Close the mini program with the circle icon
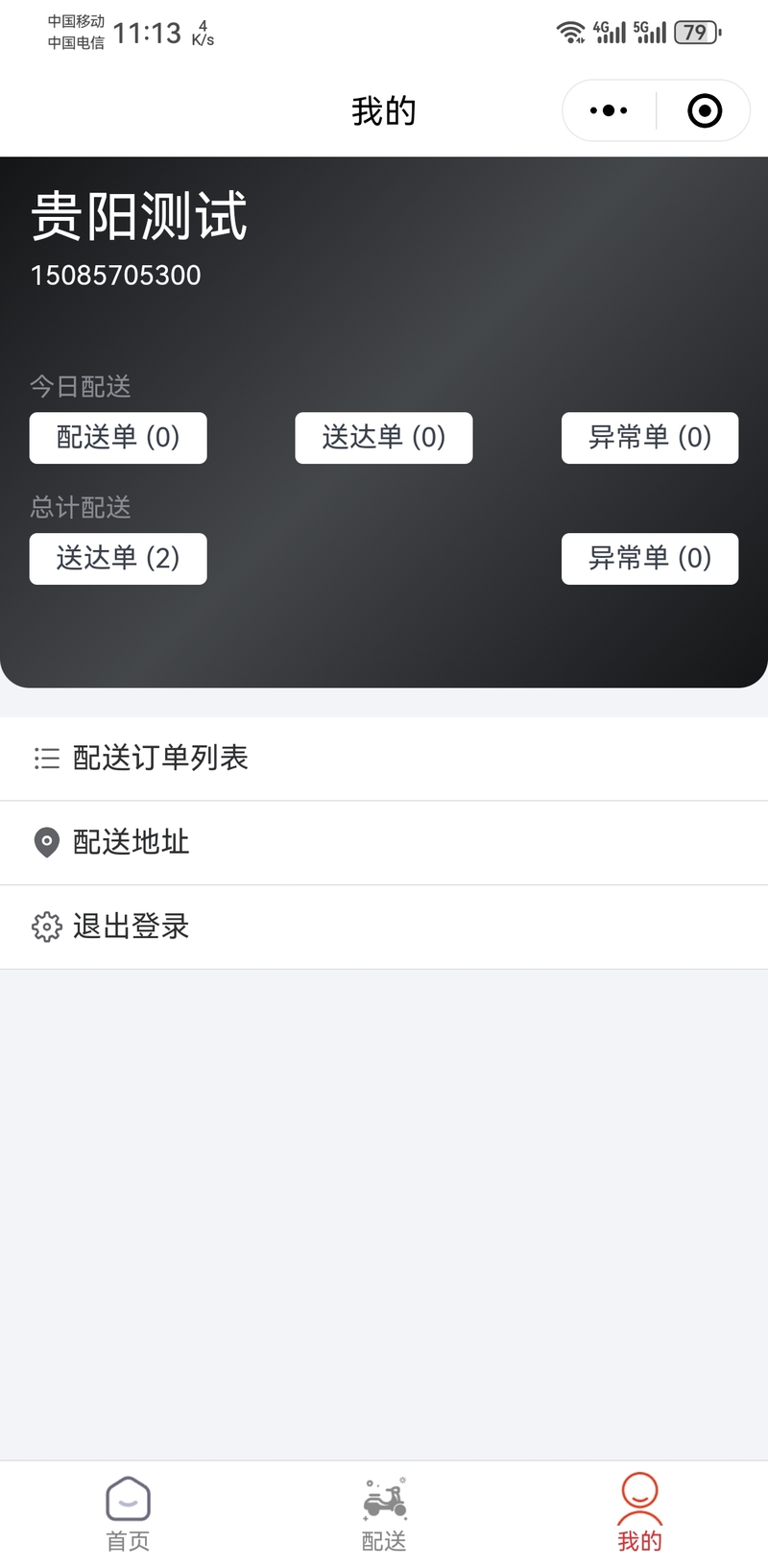 point(705,110)
